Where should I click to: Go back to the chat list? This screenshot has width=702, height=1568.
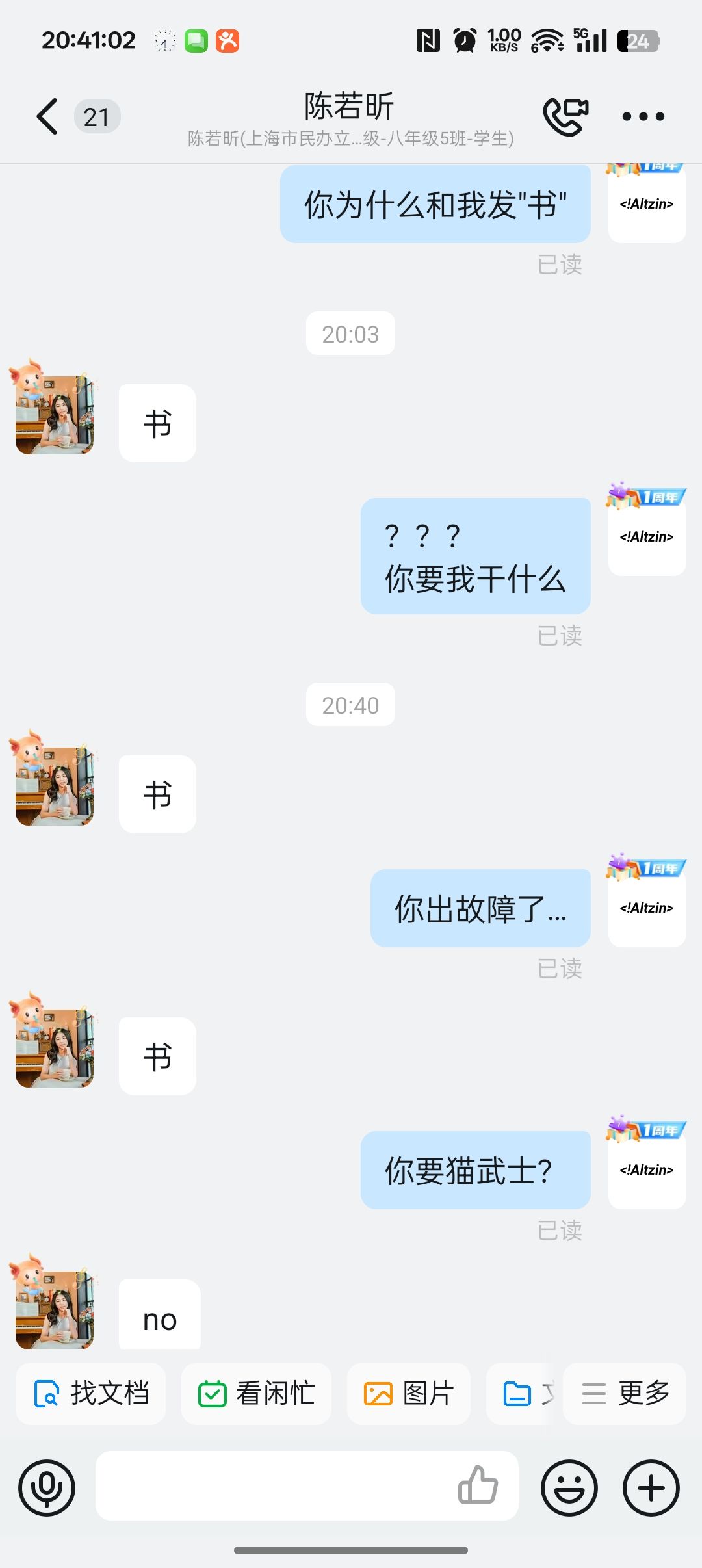(47, 117)
